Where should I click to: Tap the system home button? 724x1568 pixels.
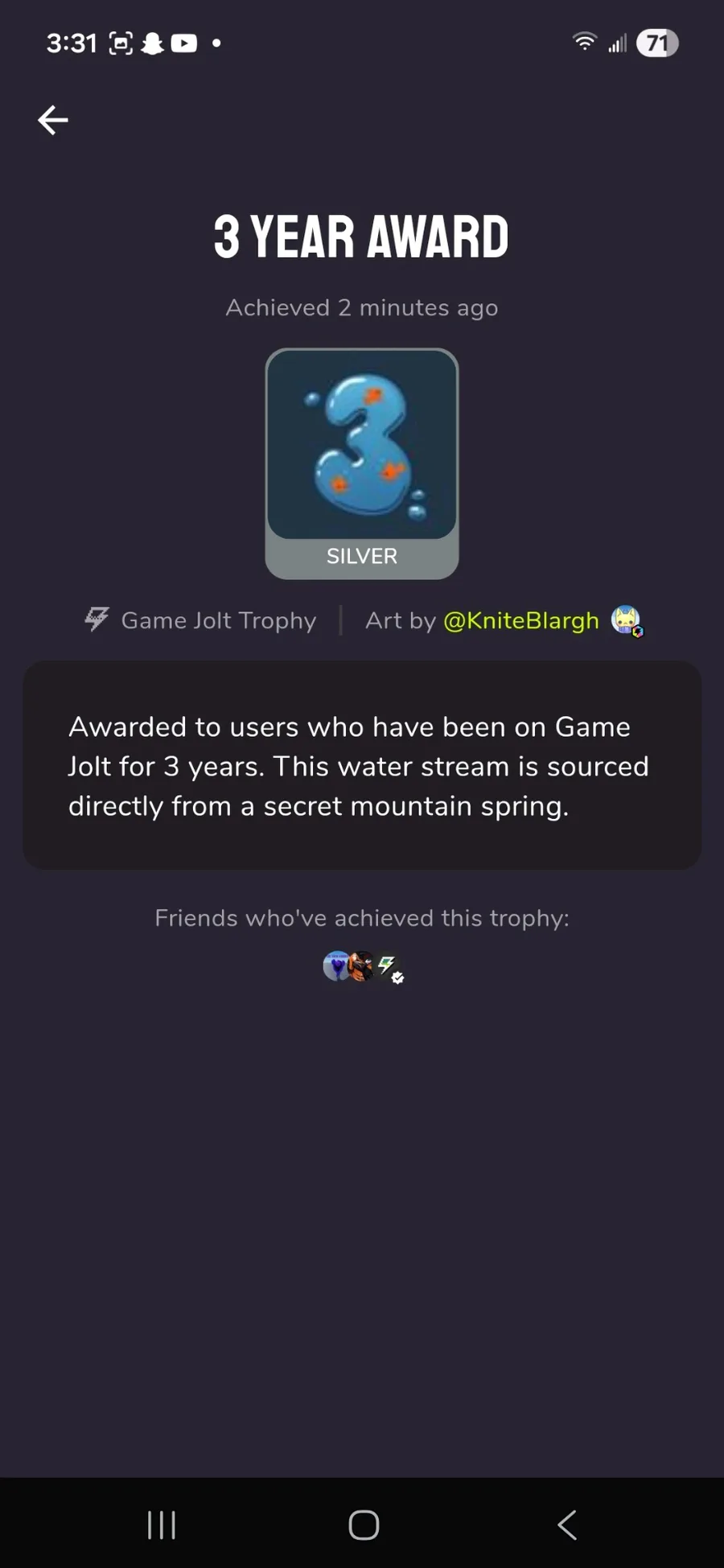[364, 1525]
